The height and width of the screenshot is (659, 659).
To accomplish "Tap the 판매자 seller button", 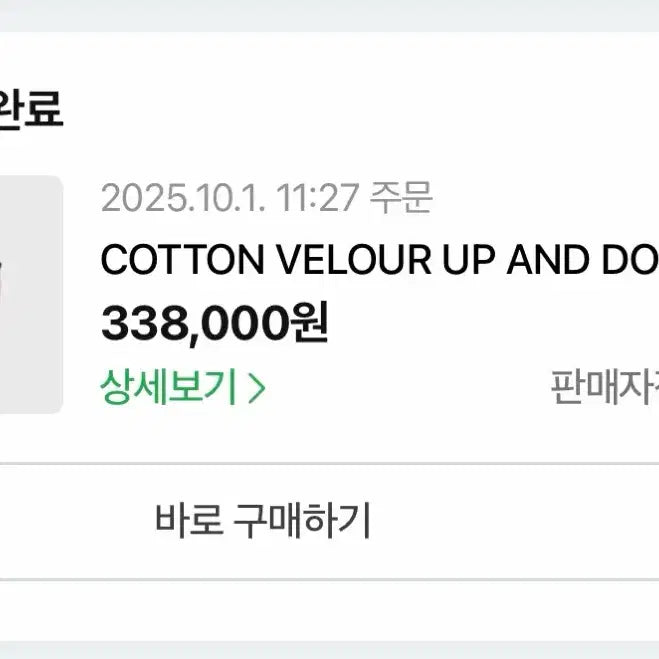I will [x=604, y=386].
